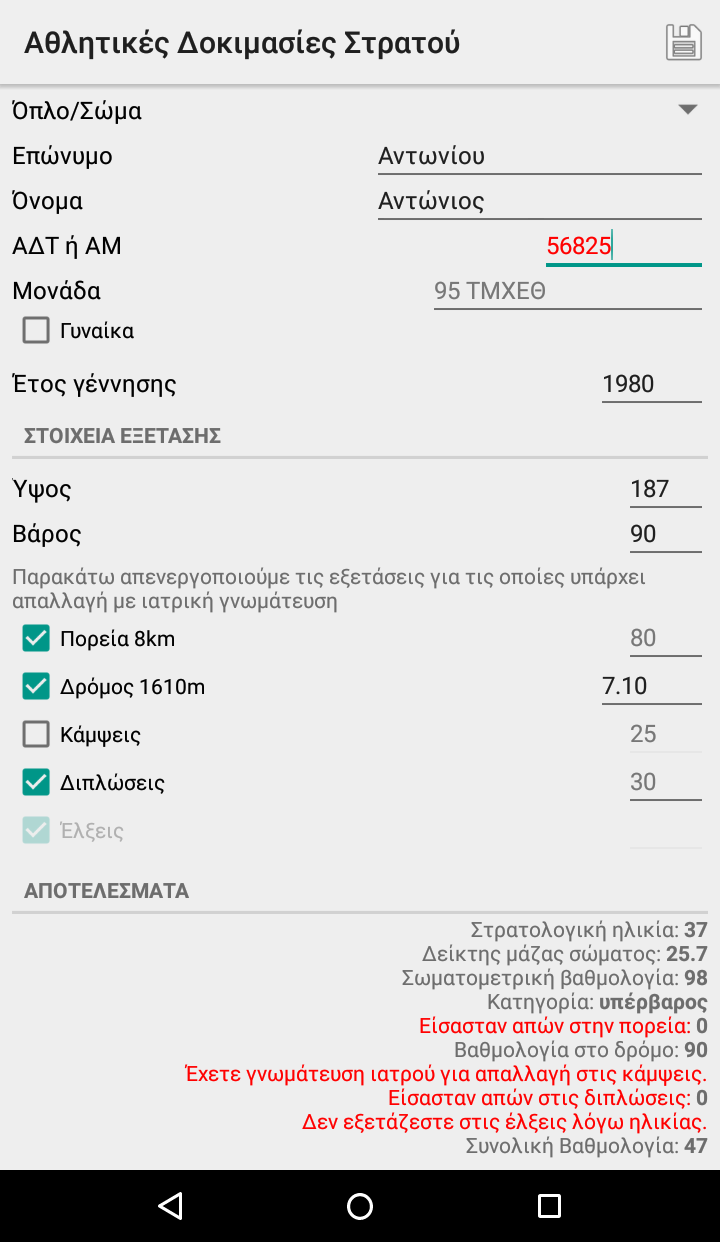This screenshot has height=1242, width=720.
Task: Tap the ΑΔΤ ή ΑΜ field
Action: [x=623, y=246]
